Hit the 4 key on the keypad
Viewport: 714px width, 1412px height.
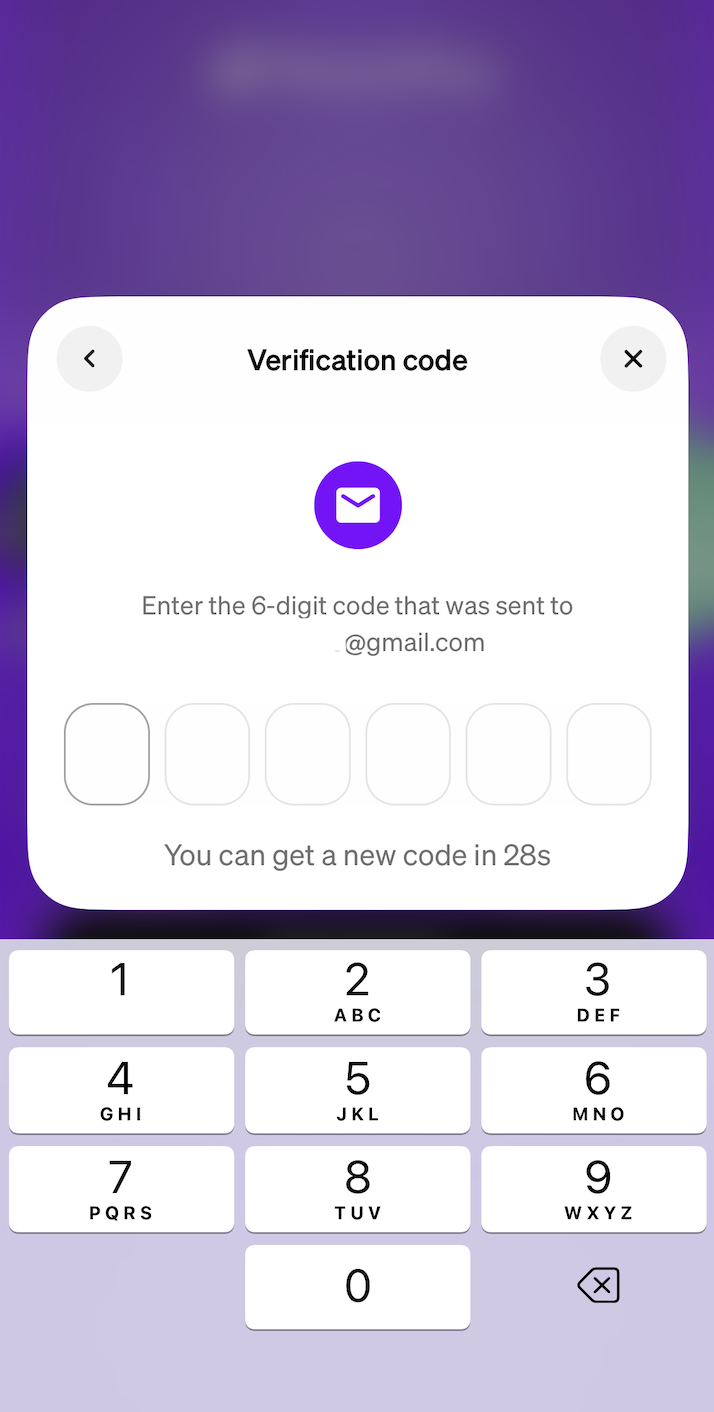pos(121,1089)
